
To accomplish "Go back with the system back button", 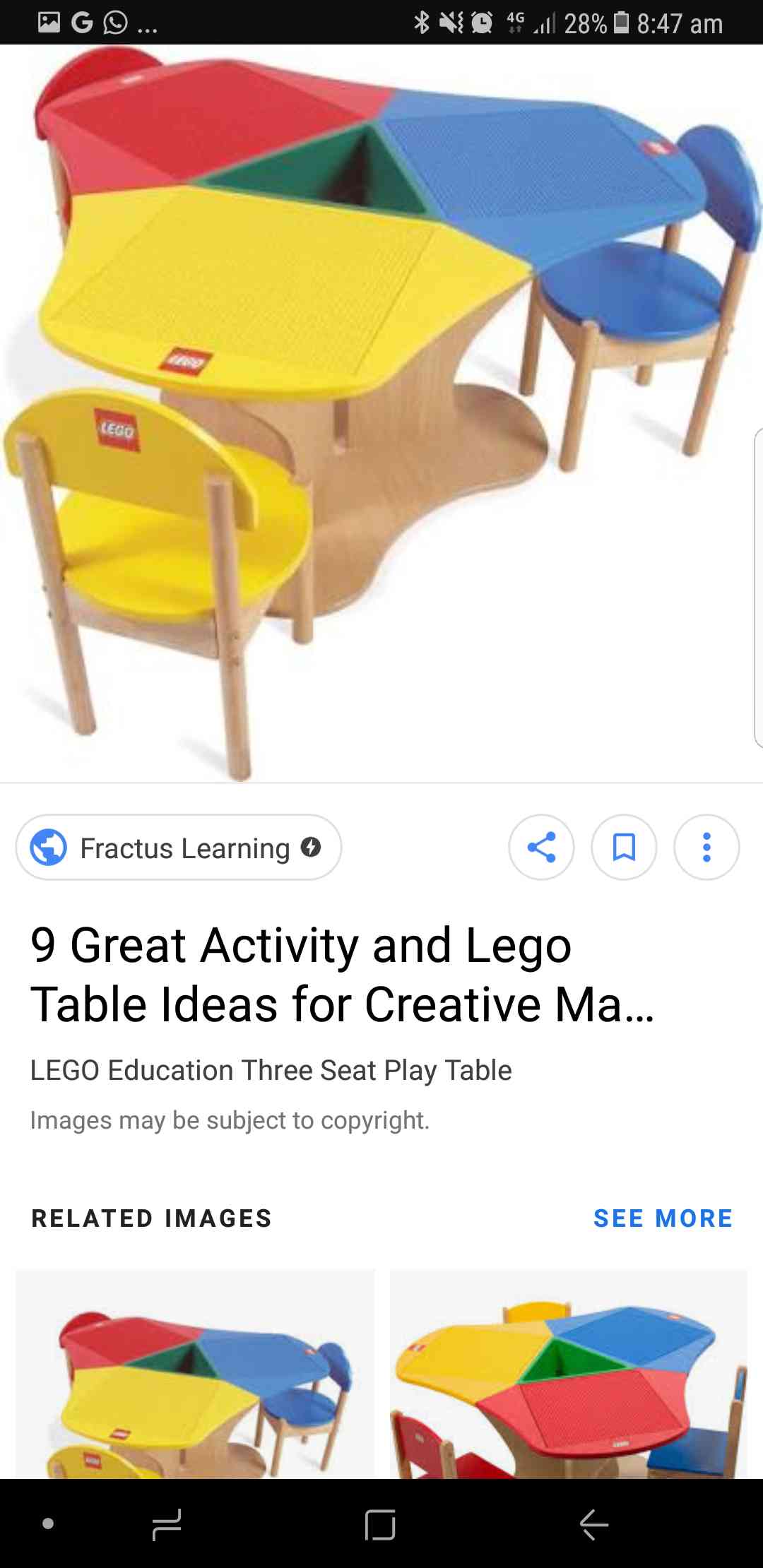I will 593,1524.
